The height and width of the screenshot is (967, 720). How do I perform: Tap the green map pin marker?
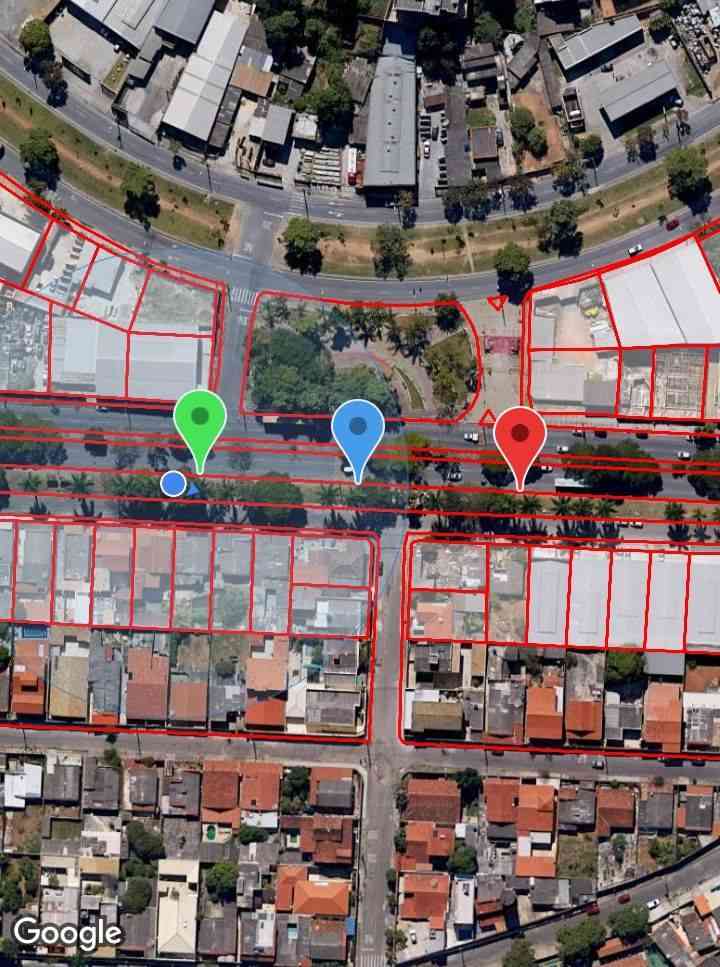coord(200,420)
